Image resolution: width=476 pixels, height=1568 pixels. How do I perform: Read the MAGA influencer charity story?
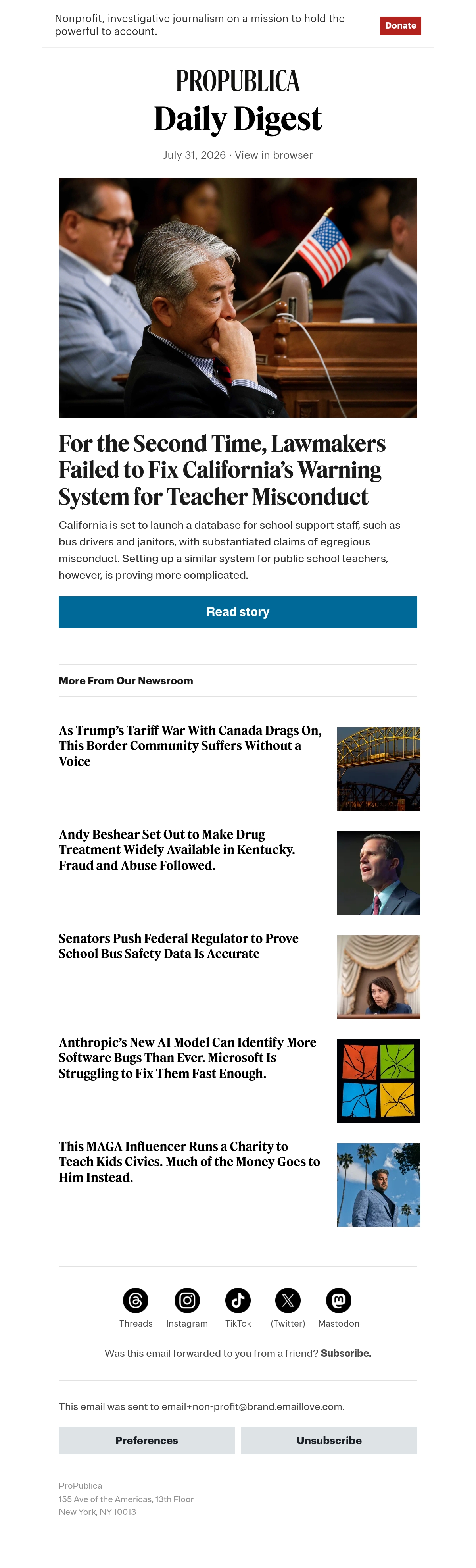click(x=189, y=1162)
